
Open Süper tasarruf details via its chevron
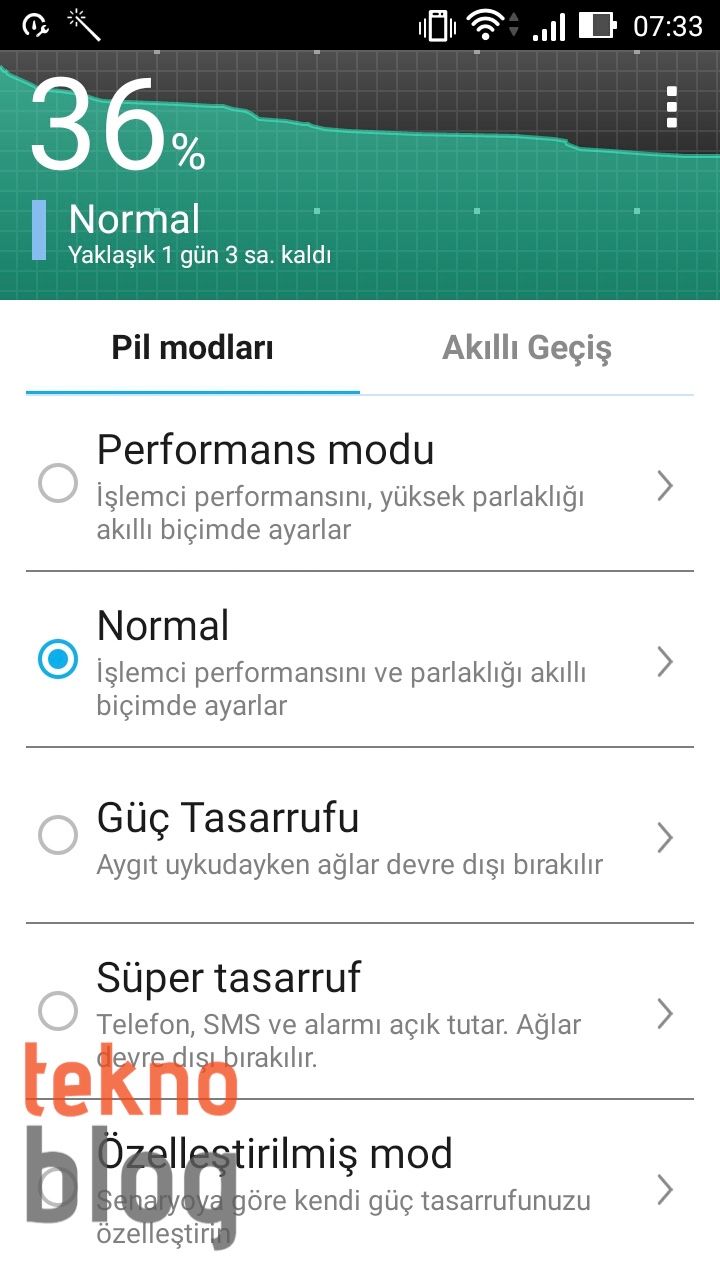665,1013
